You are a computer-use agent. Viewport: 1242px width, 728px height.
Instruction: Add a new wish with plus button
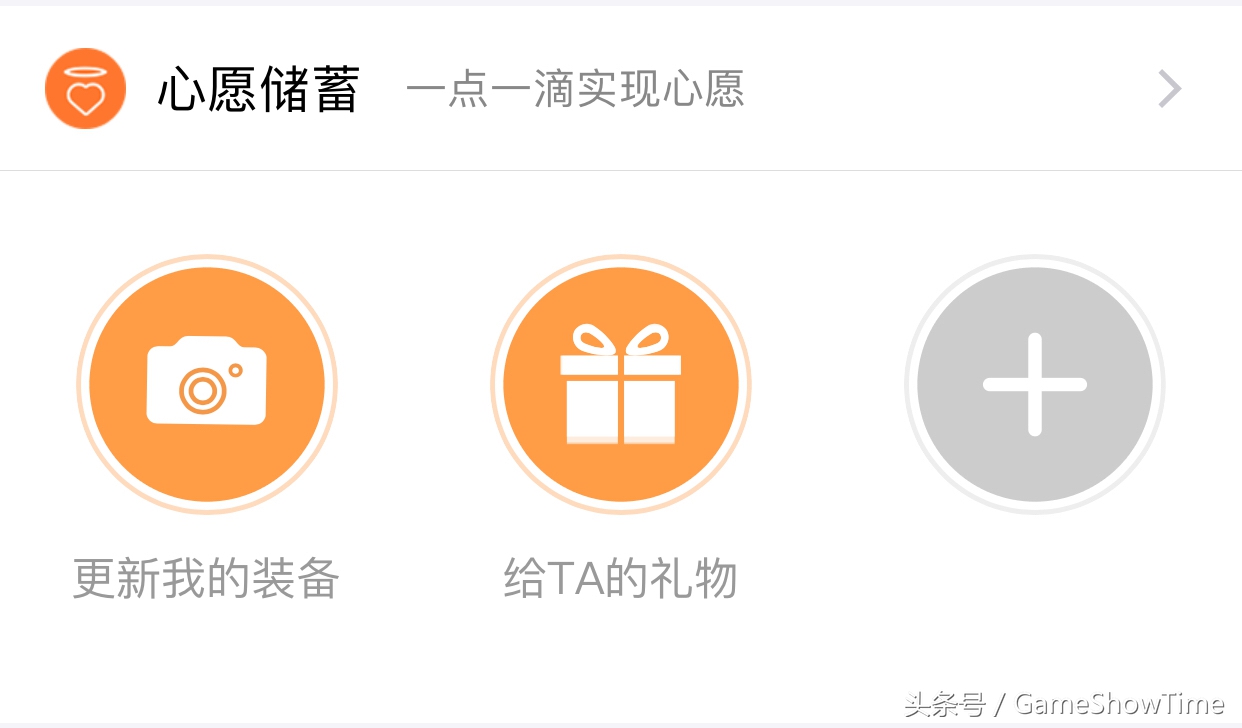coord(1034,385)
